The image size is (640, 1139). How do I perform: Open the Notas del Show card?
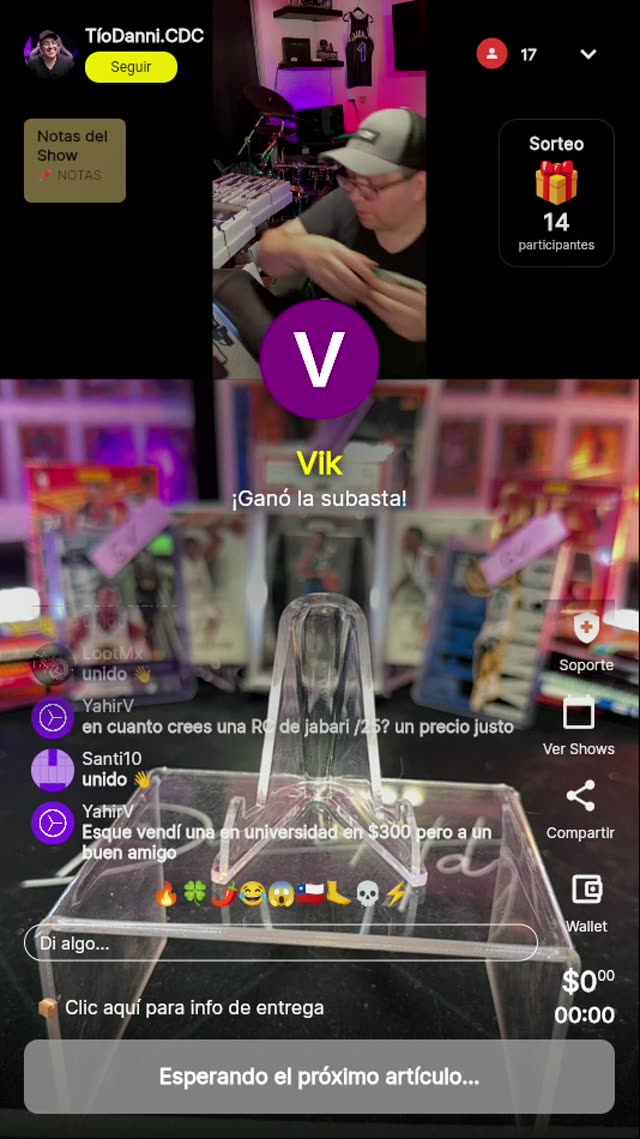[x=75, y=160]
